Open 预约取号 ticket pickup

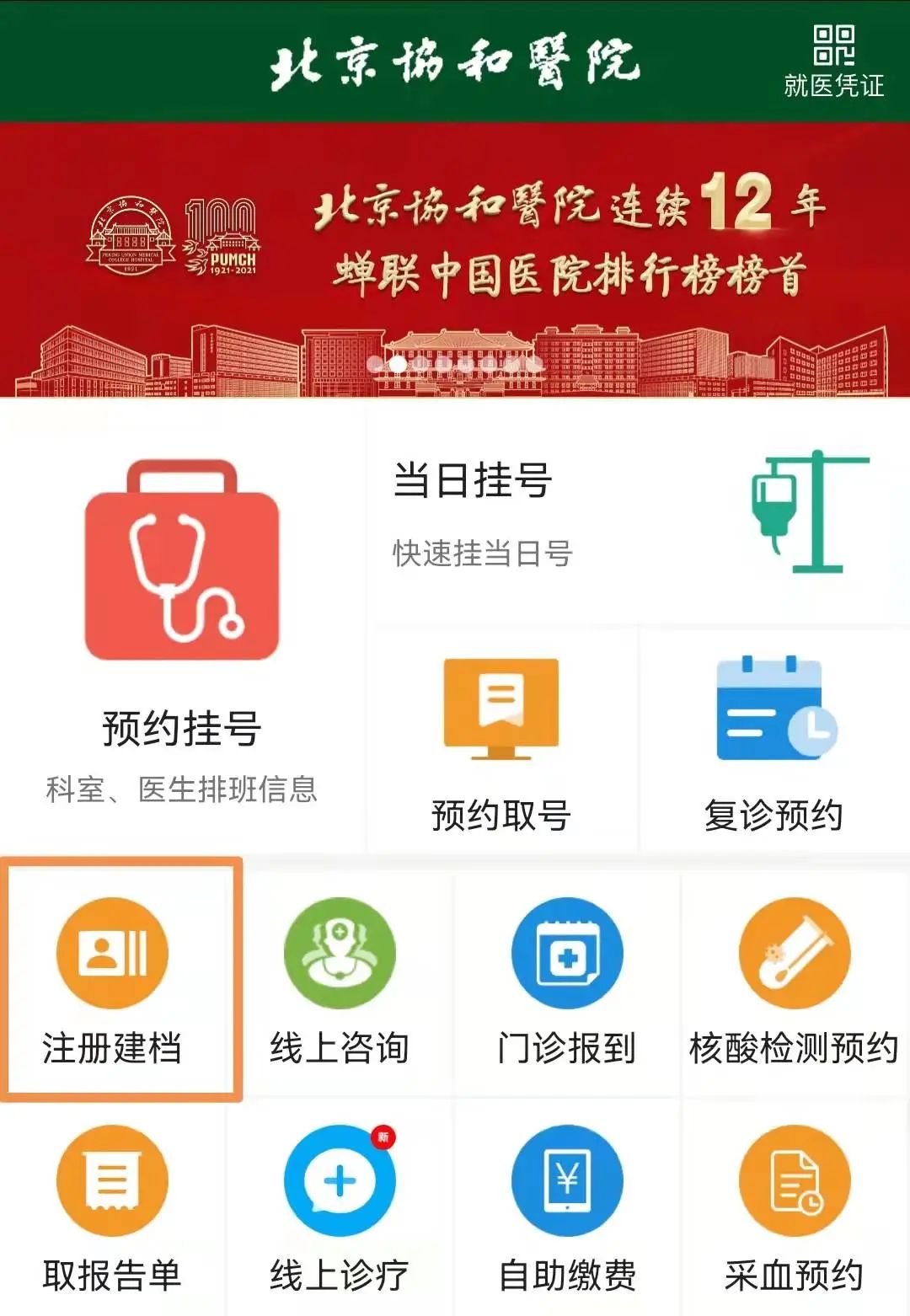click(x=501, y=741)
